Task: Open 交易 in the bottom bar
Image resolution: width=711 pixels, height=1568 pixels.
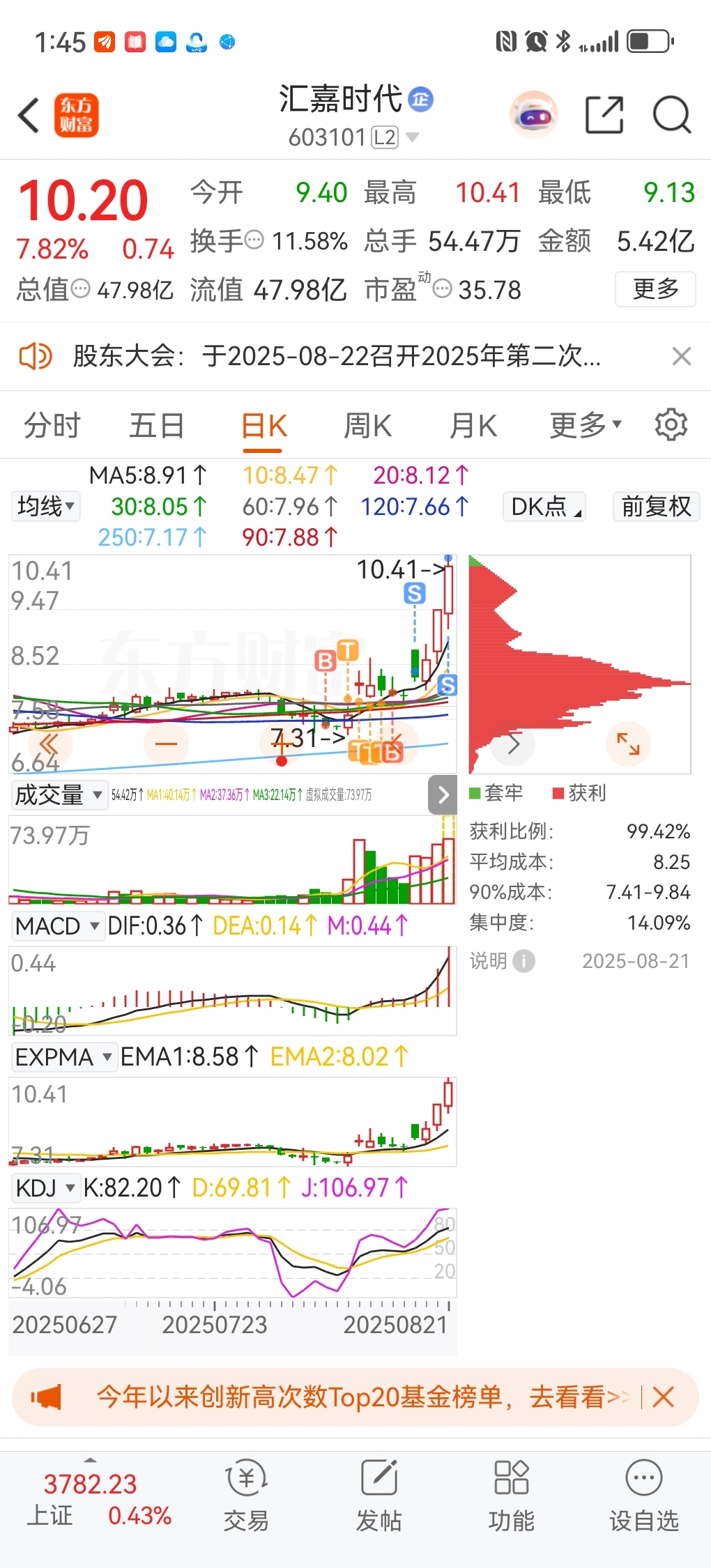Action: (x=246, y=1495)
